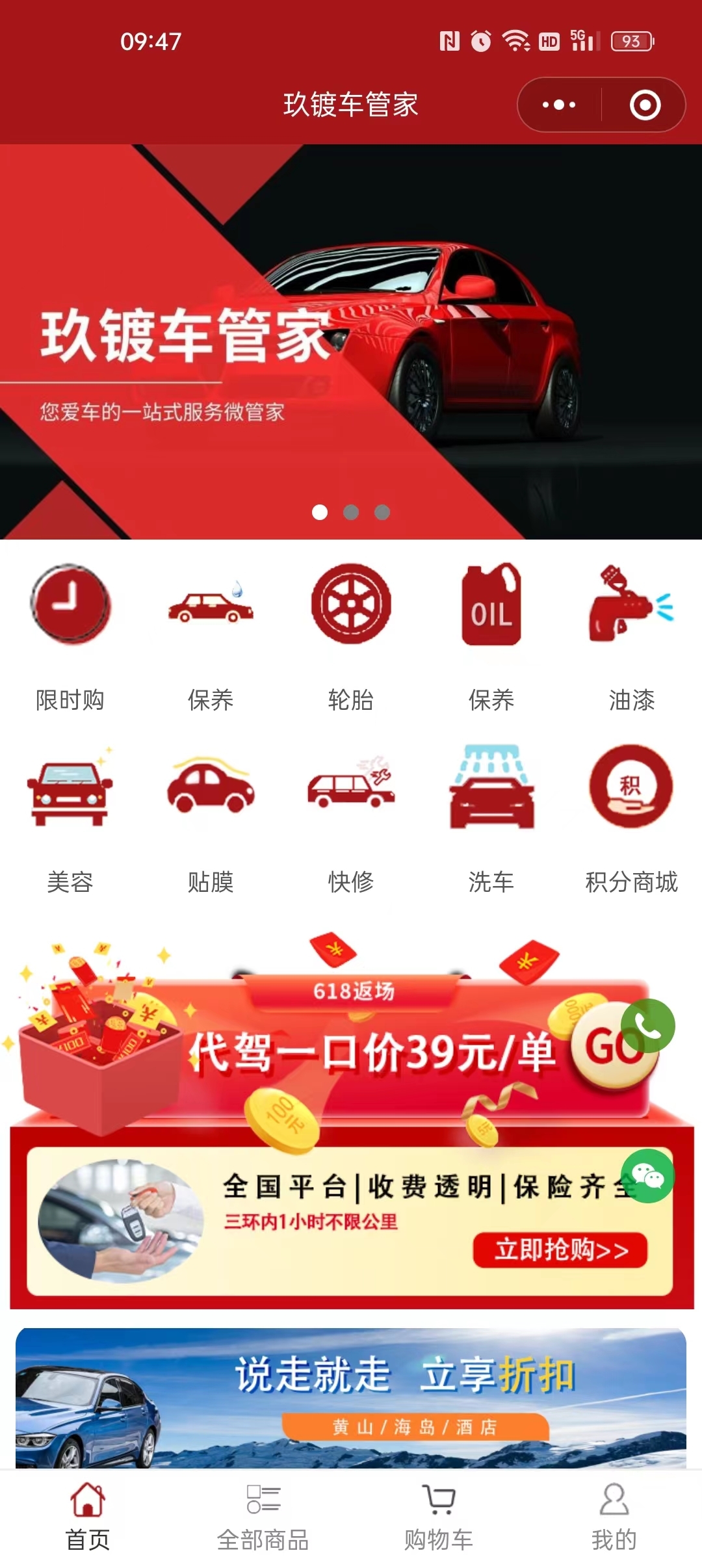This screenshot has height=1568, width=702.
Task: Go to 积分商城 points mall
Action: point(632,819)
